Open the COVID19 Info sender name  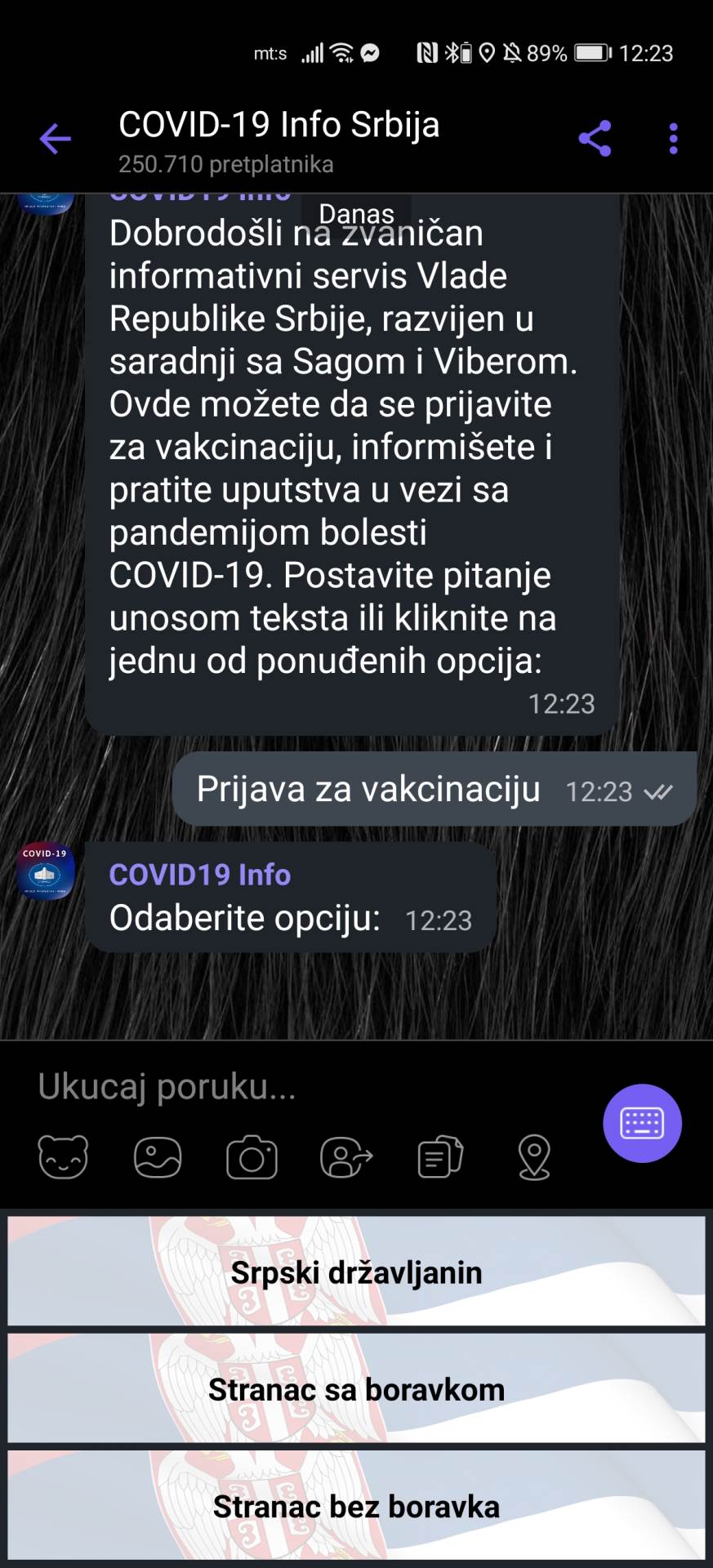tap(199, 874)
